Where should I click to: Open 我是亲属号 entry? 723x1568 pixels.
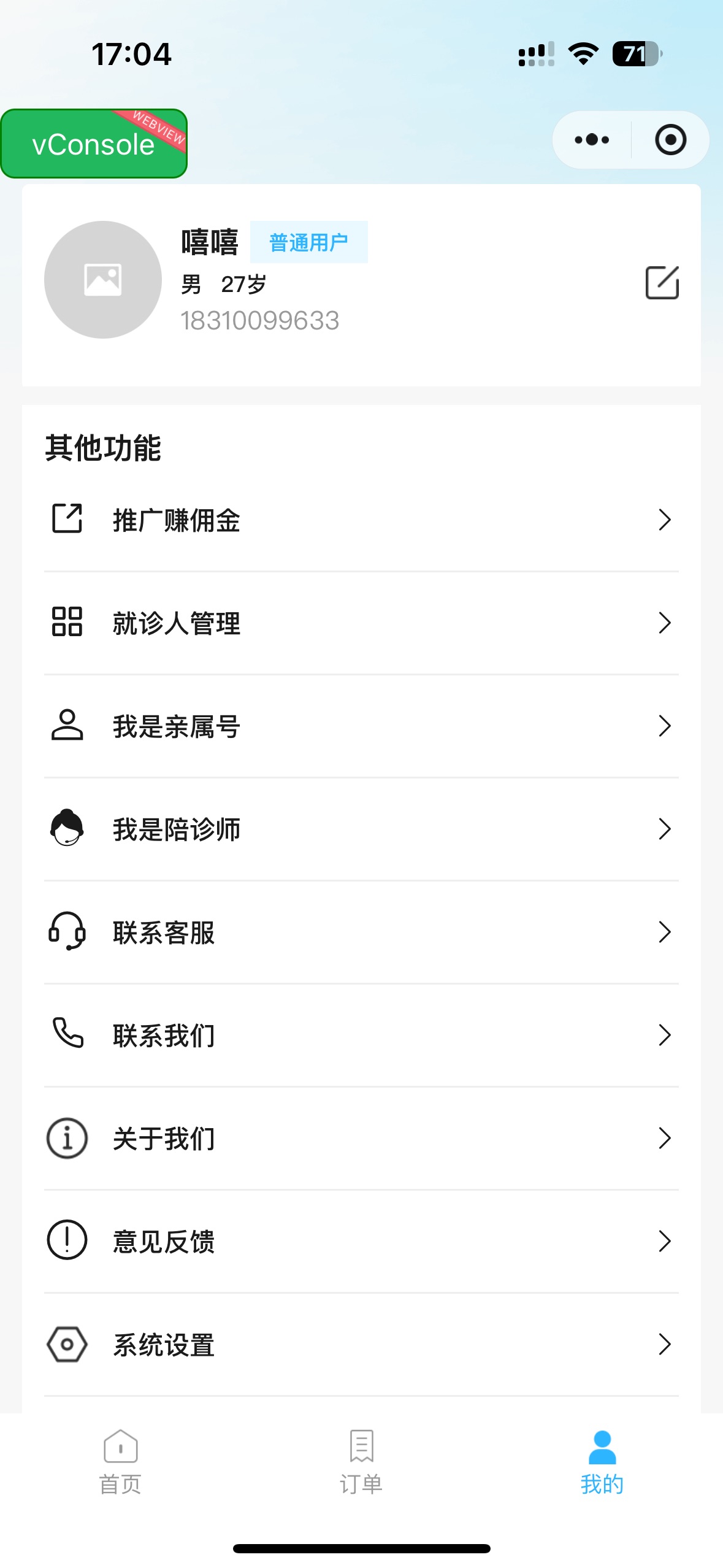[x=361, y=726]
